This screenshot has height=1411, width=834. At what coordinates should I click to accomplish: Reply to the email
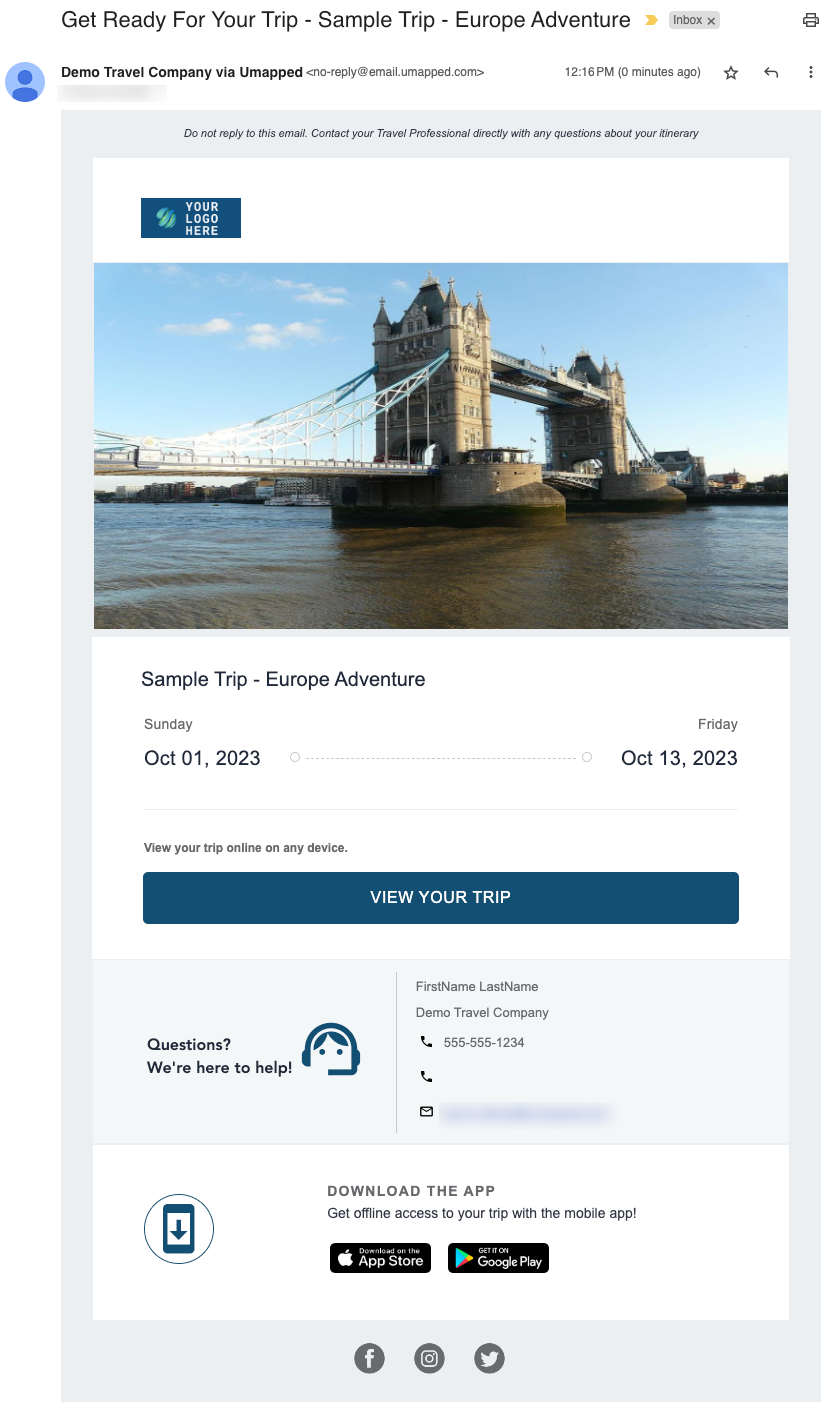tap(771, 73)
